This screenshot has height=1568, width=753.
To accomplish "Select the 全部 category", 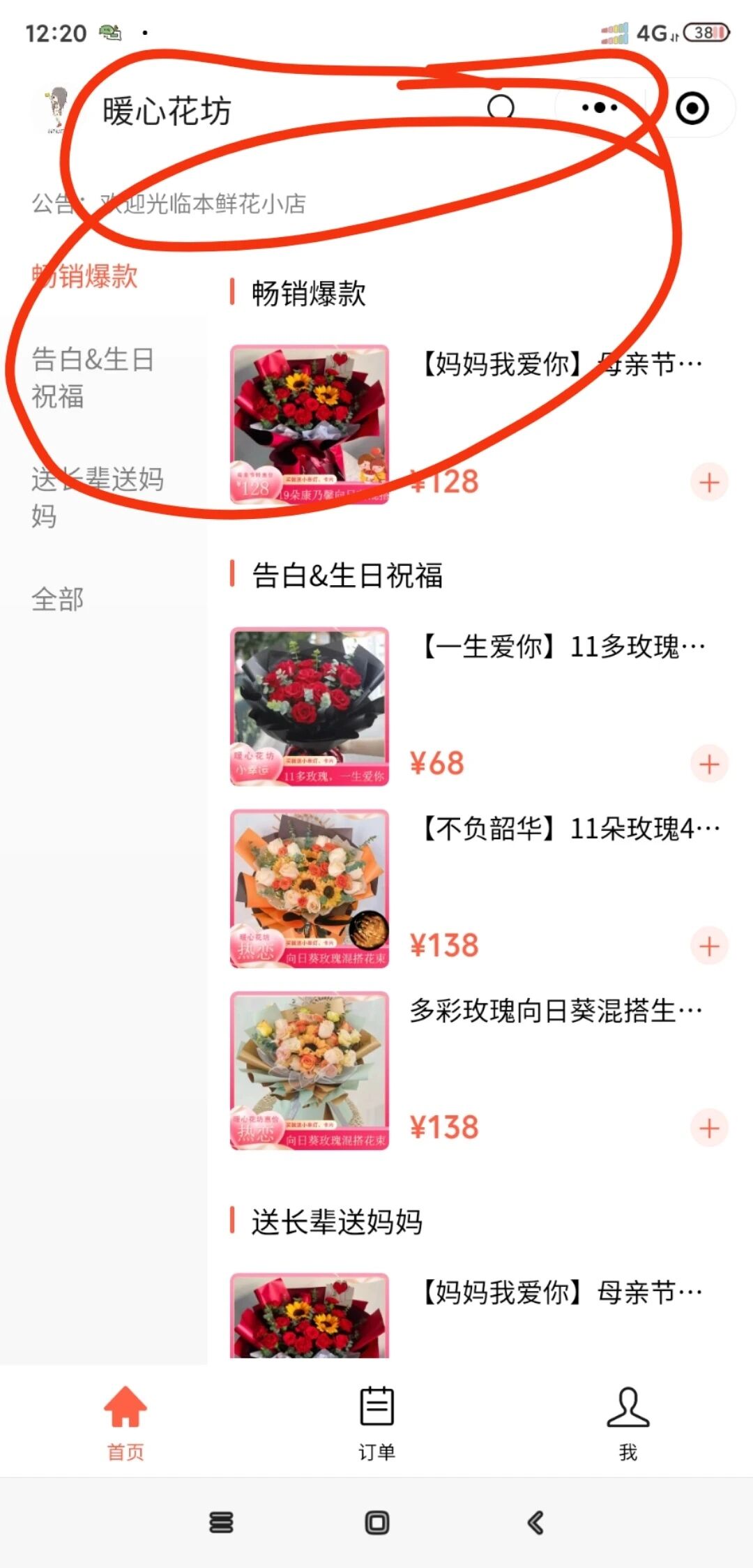I will 57,599.
